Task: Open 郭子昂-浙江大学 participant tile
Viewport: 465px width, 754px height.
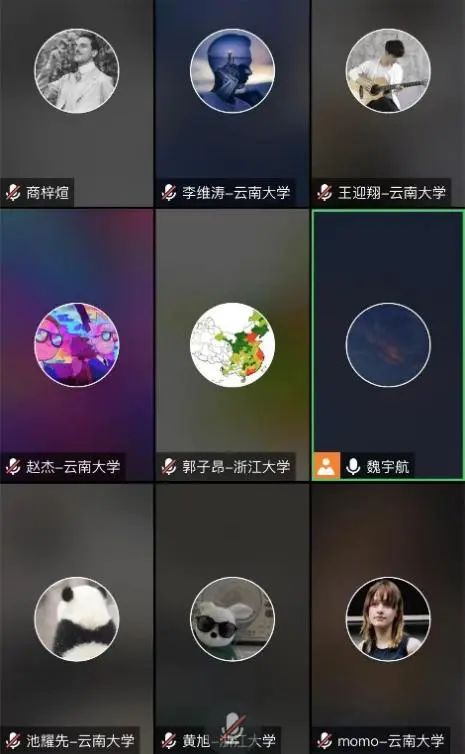Action: point(232,345)
